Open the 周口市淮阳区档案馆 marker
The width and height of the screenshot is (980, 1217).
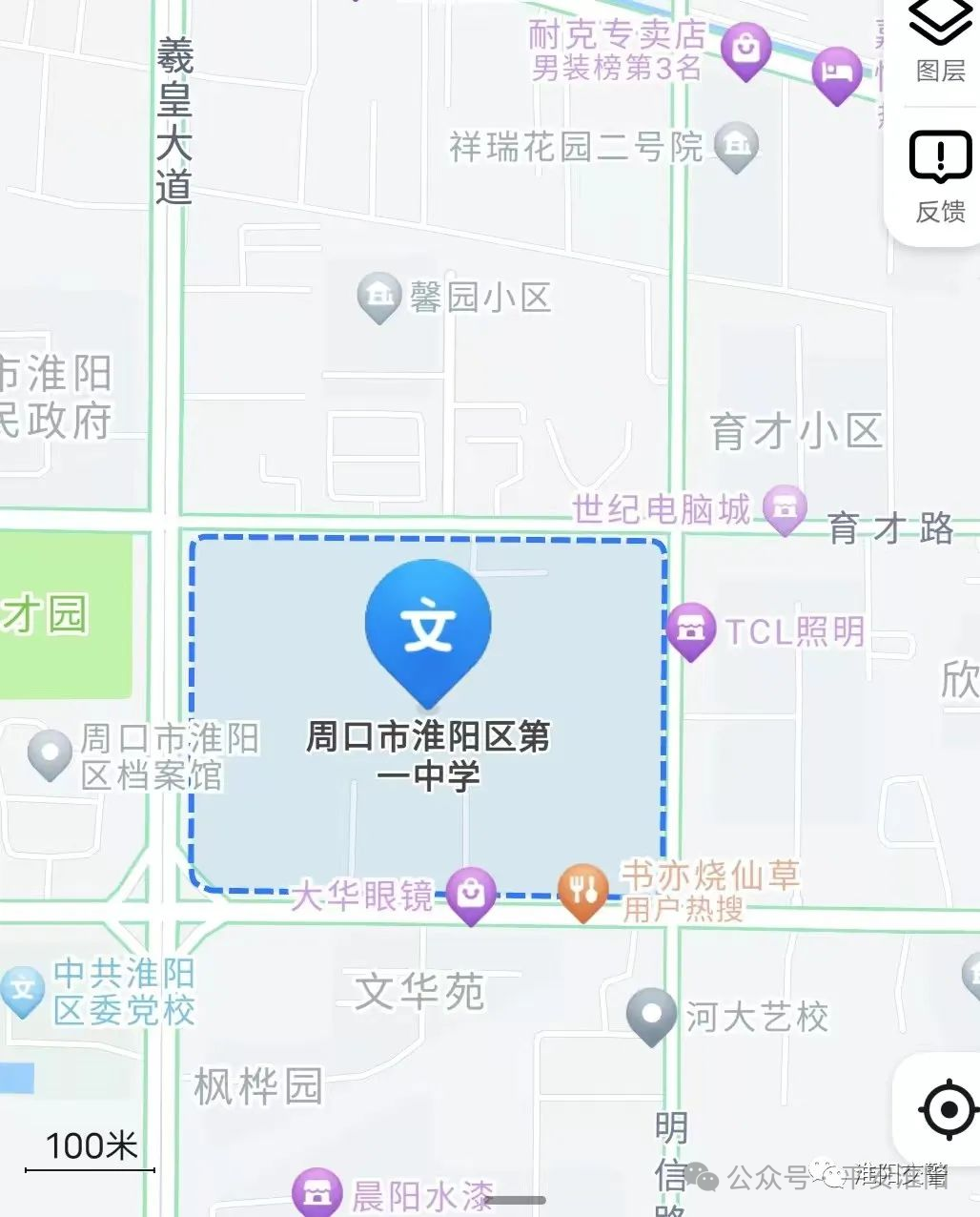50,753
